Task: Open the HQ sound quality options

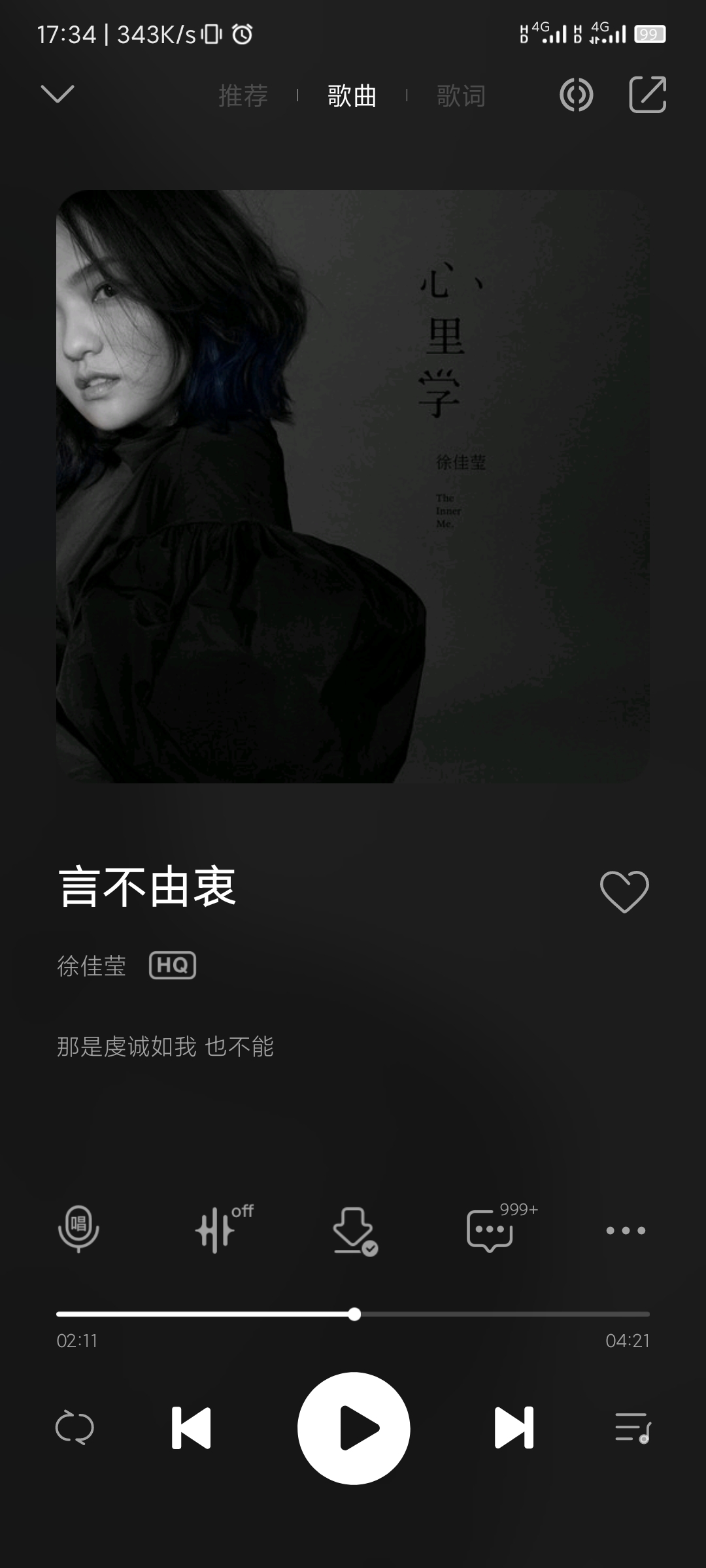Action: [x=173, y=965]
